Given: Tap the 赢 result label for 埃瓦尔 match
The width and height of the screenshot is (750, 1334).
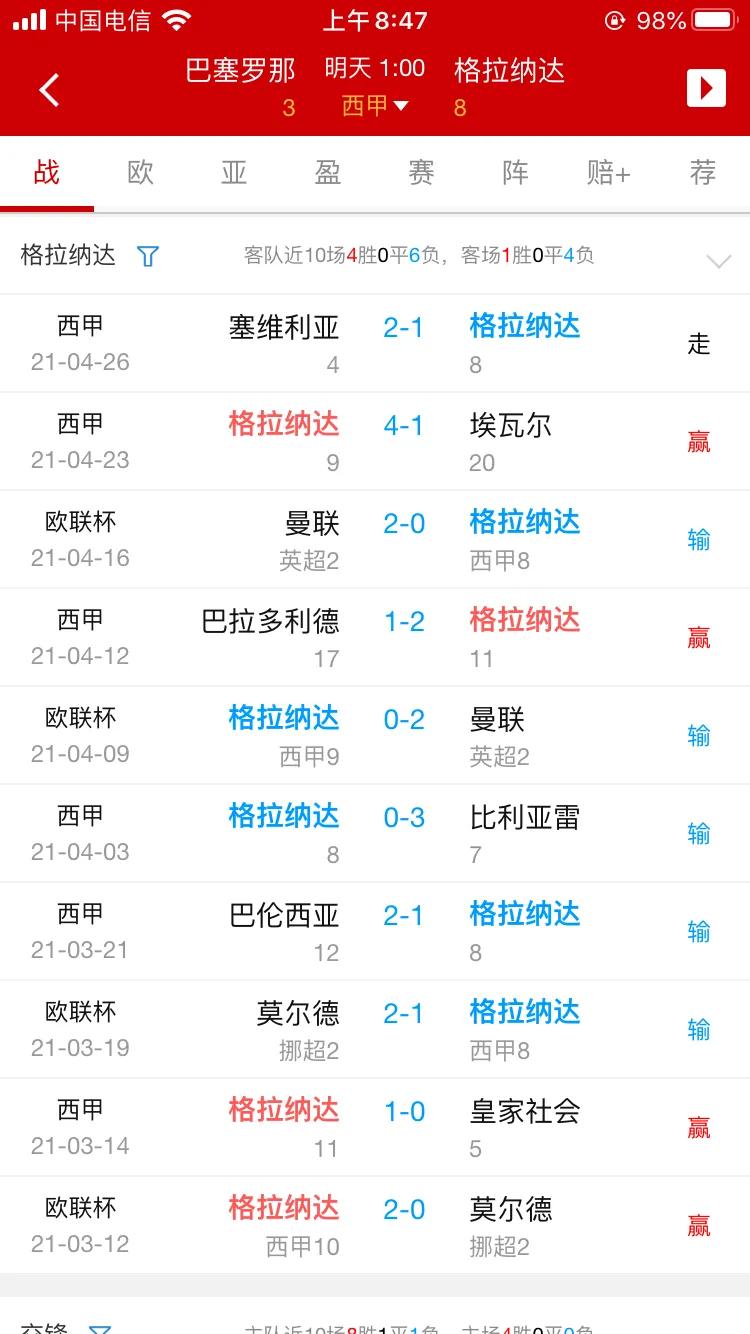Looking at the screenshot, I should pyautogui.click(x=699, y=441).
